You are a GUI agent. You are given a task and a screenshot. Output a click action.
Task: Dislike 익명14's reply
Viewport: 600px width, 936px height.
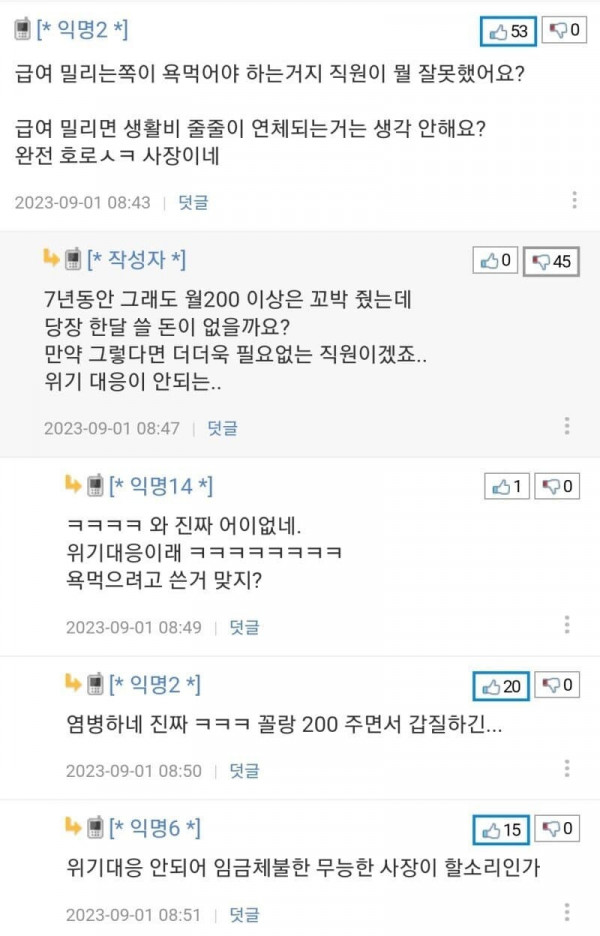click(557, 487)
